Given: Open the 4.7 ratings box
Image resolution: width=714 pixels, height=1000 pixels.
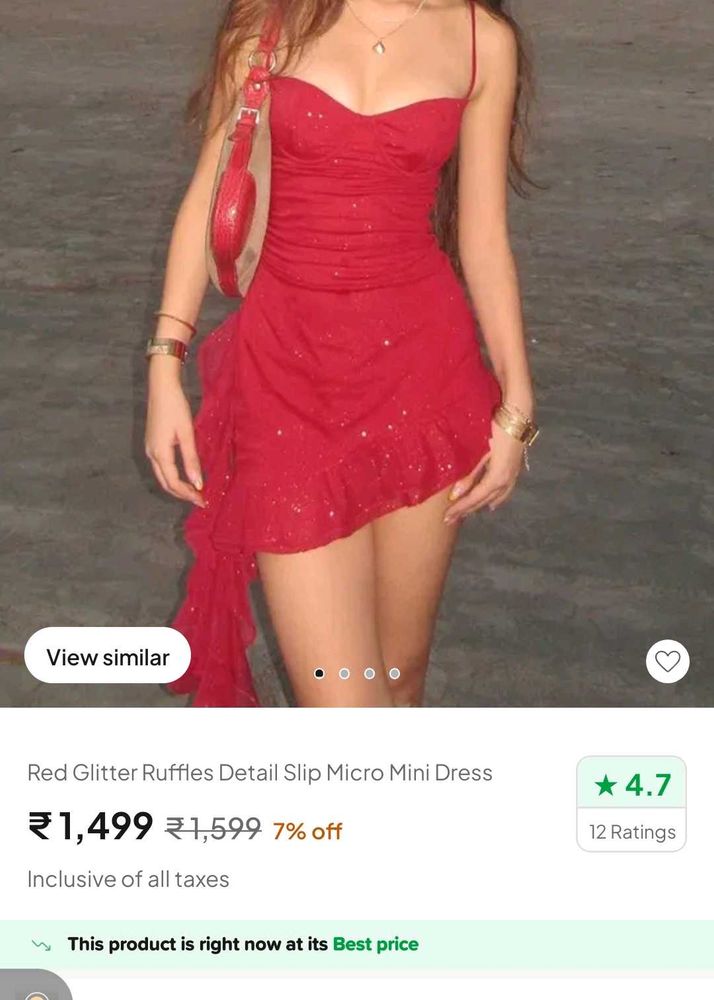Looking at the screenshot, I should click(x=631, y=804).
